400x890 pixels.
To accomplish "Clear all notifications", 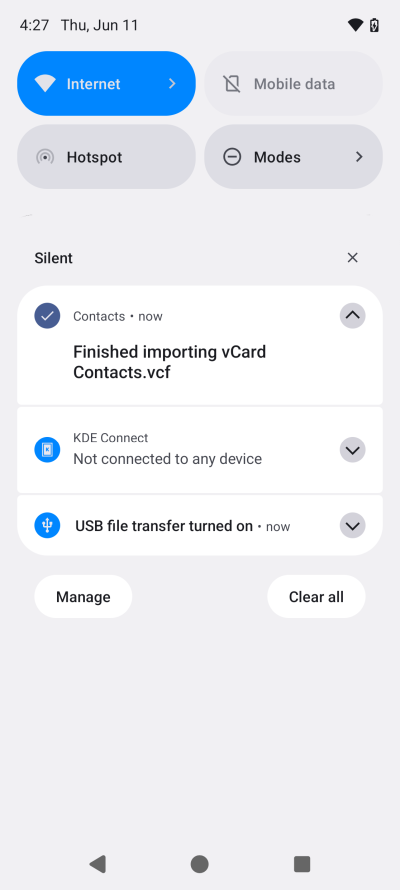I will point(316,597).
